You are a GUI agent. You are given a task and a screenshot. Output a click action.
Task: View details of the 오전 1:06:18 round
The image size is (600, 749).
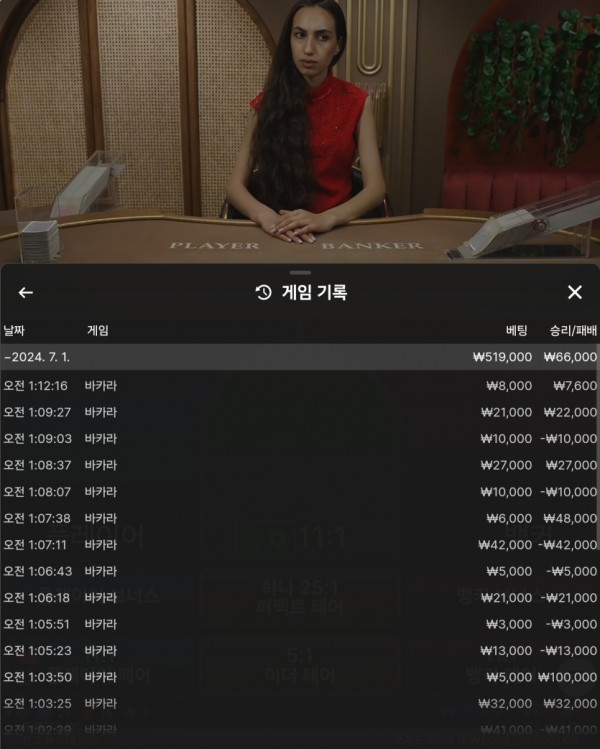[x=300, y=597]
